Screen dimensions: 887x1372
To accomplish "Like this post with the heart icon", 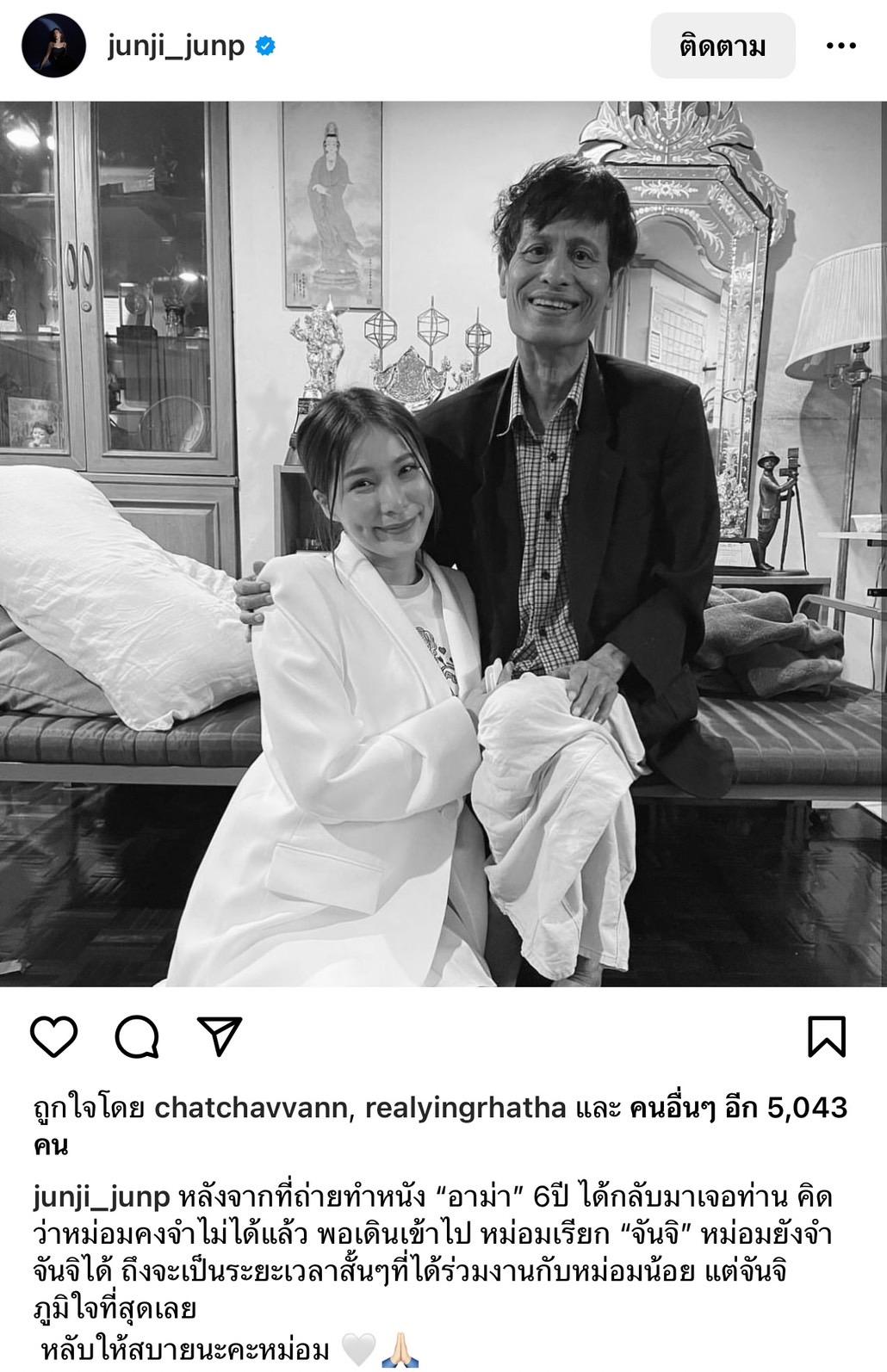I will [x=53, y=1036].
